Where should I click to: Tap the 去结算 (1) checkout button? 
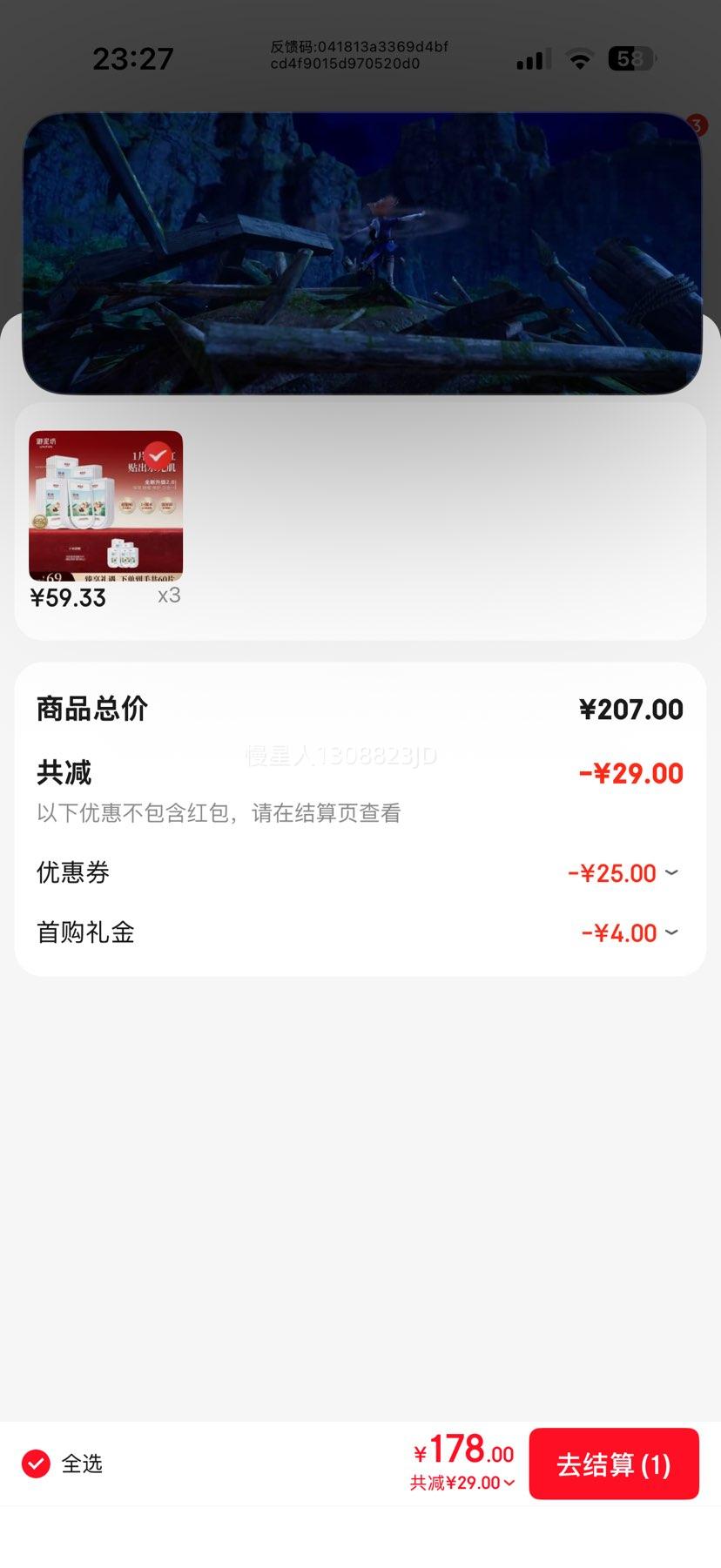pos(614,1464)
